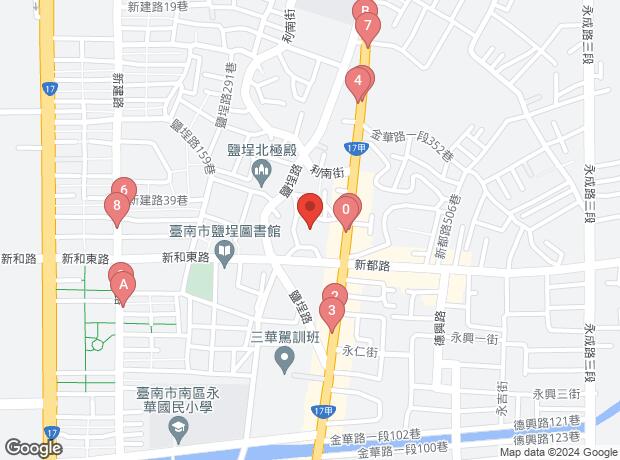The height and width of the screenshot is (460, 620).
Task: Open the 臺南市鹽埕圖書館 library icon
Action: [x=227, y=256]
